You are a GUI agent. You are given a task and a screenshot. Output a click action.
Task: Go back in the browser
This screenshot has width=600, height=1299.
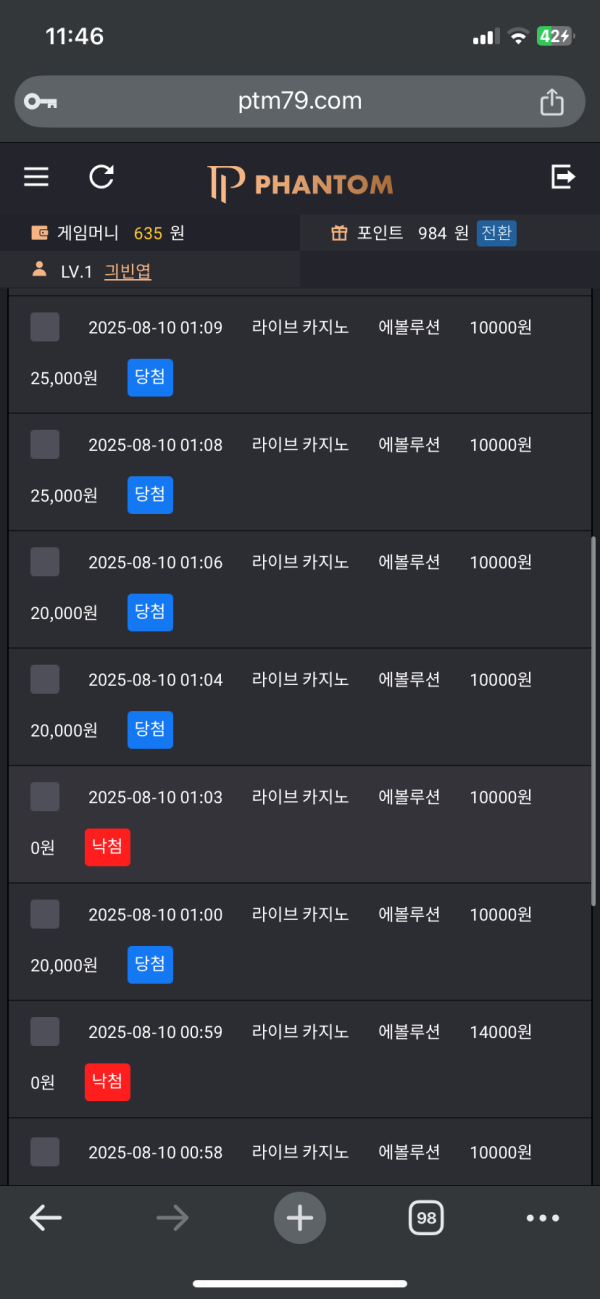click(x=46, y=1217)
